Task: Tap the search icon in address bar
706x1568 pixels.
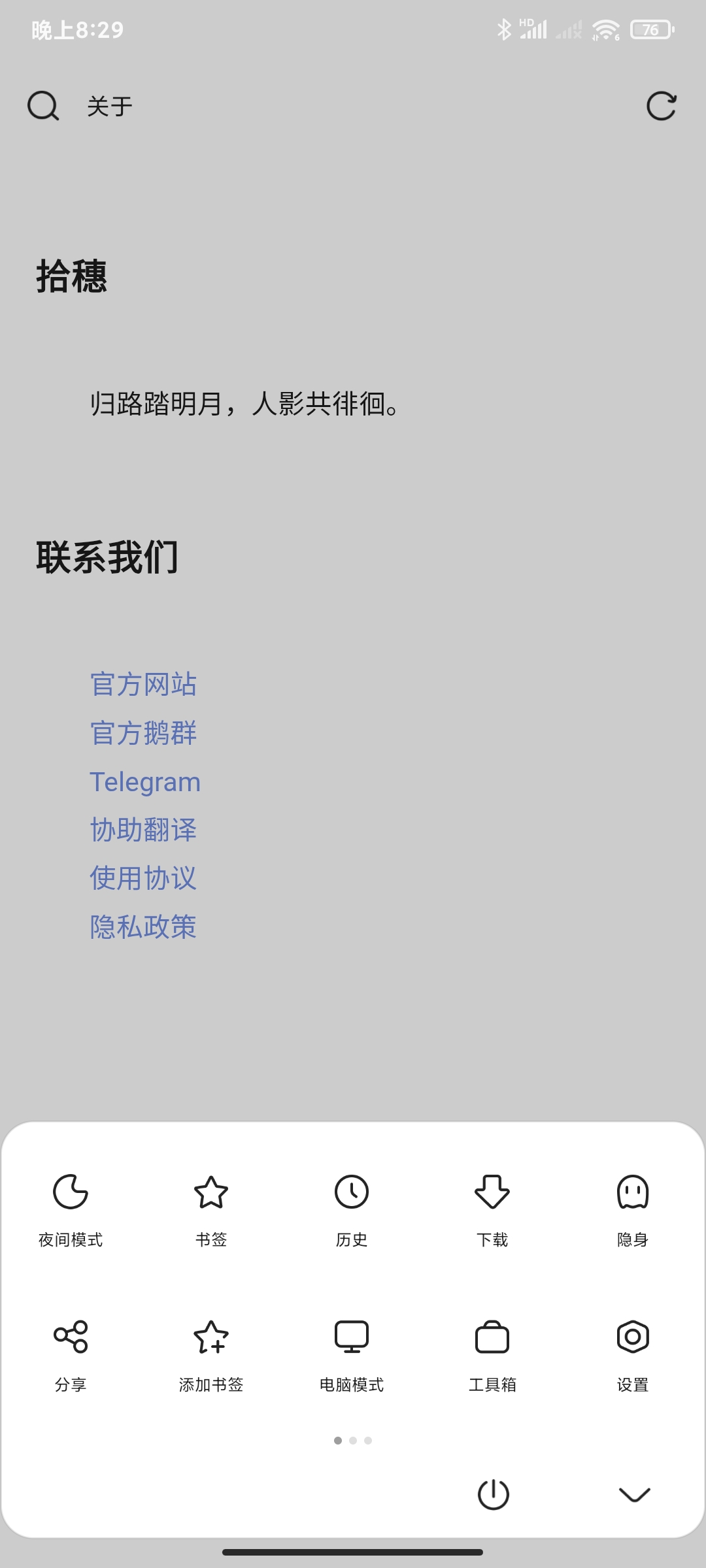Action: pos(43,106)
